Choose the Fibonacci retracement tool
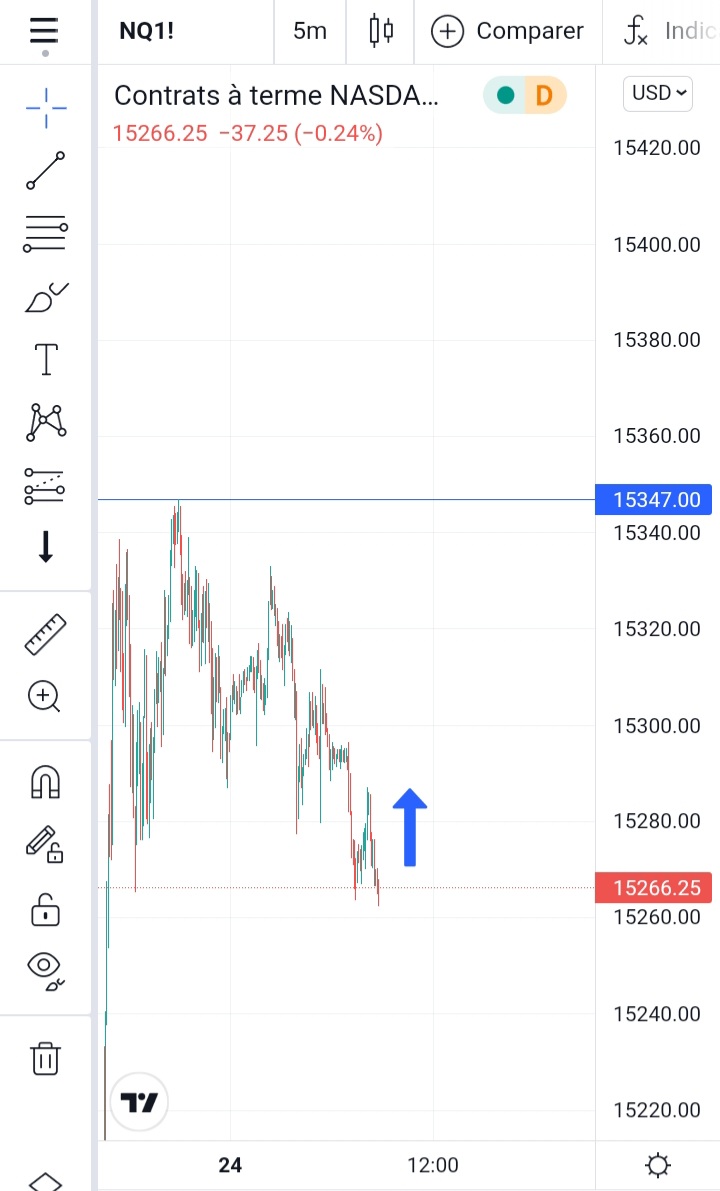The image size is (720, 1191). pyautogui.click(x=45, y=234)
